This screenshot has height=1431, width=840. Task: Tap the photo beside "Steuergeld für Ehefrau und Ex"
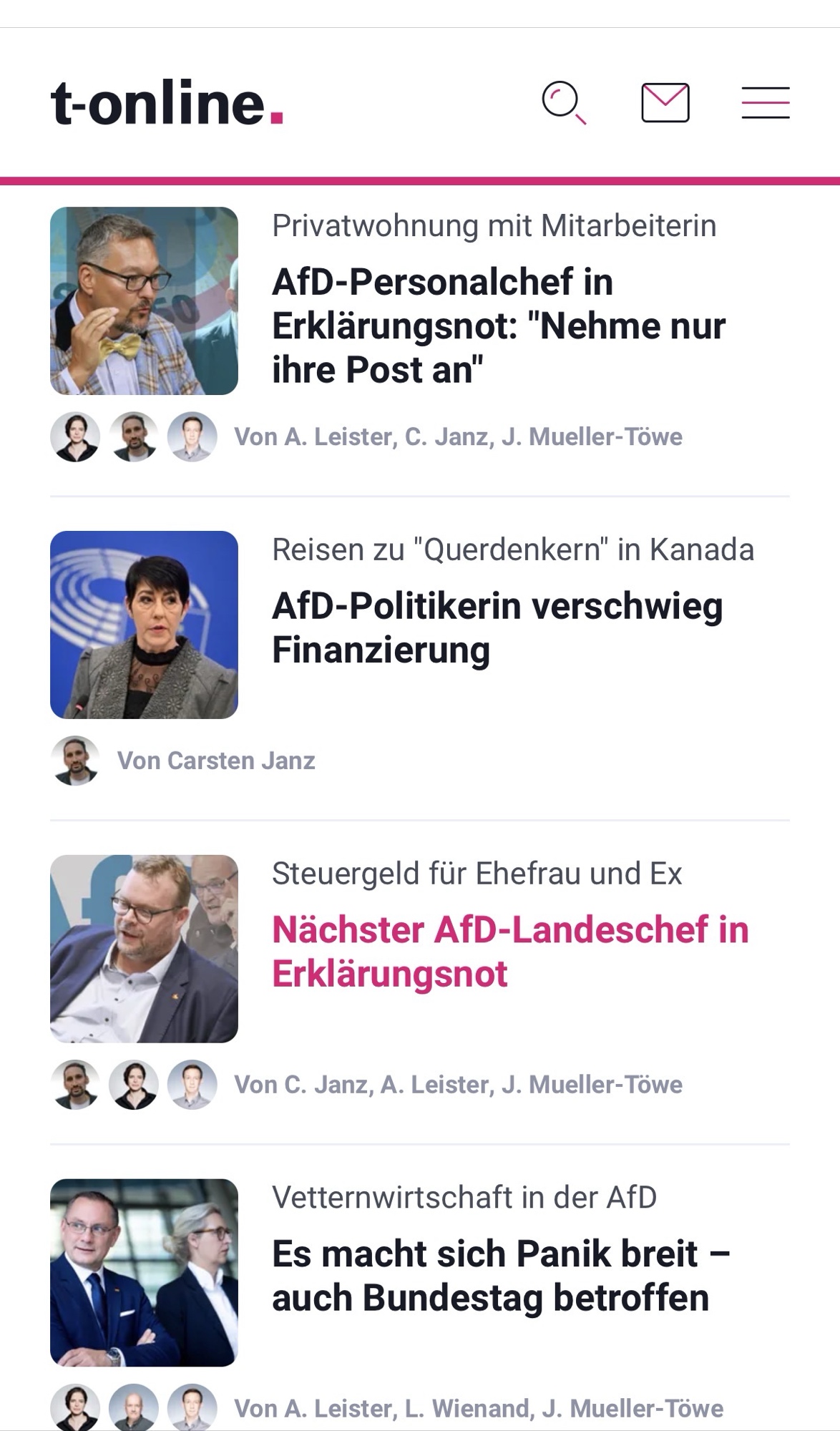point(144,949)
